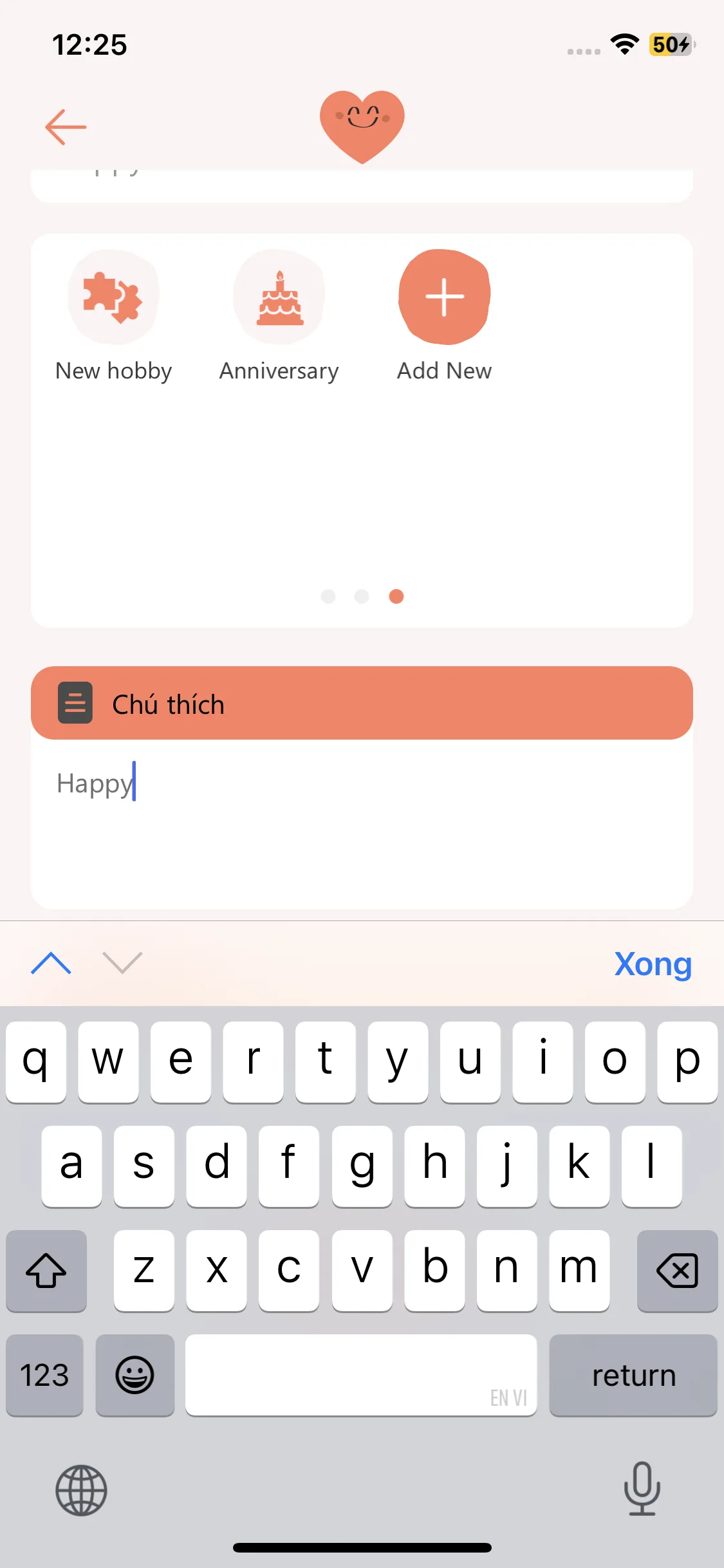Screen dimensions: 724x1568
Task: Hit the backspace key
Action: [x=677, y=1271]
